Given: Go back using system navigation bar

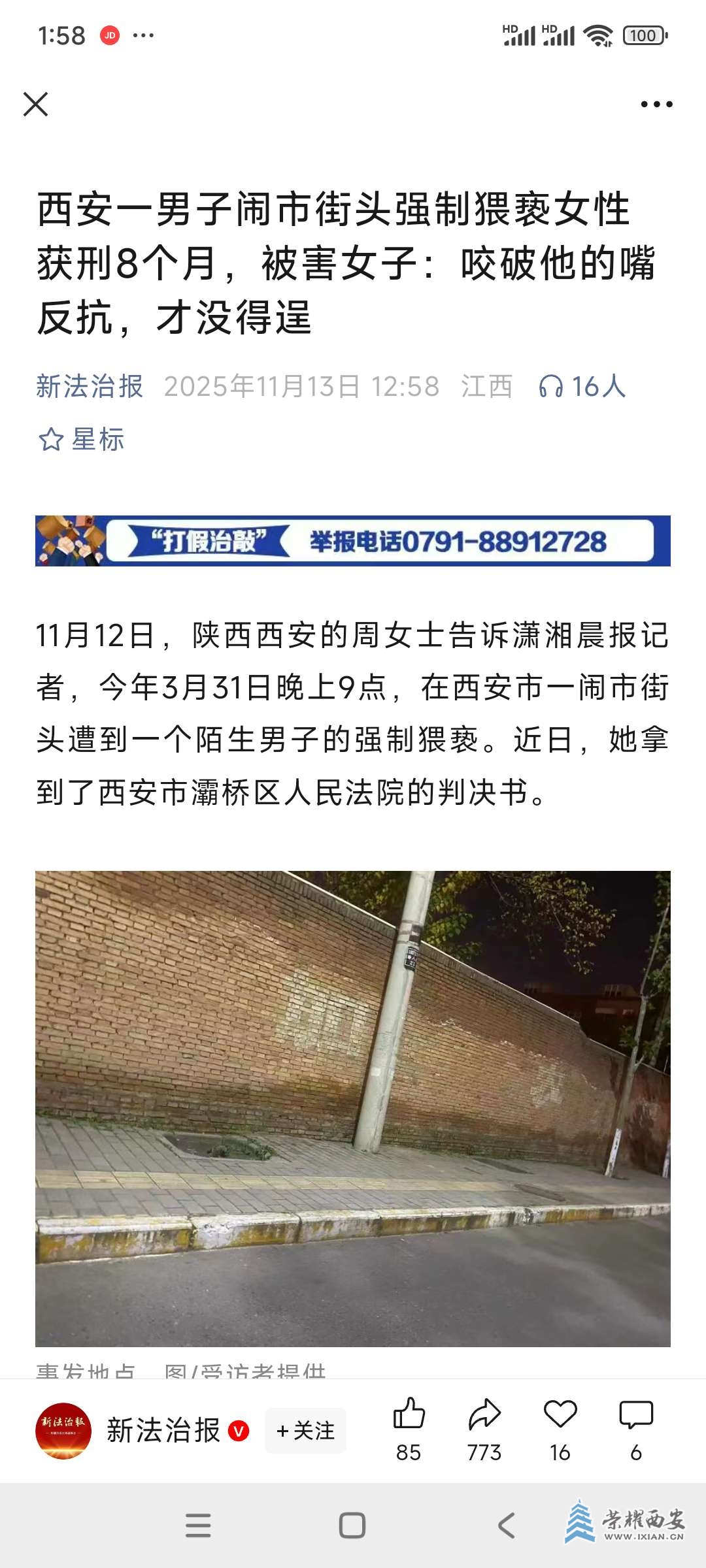Looking at the screenshot, I should pos(507,1526).
